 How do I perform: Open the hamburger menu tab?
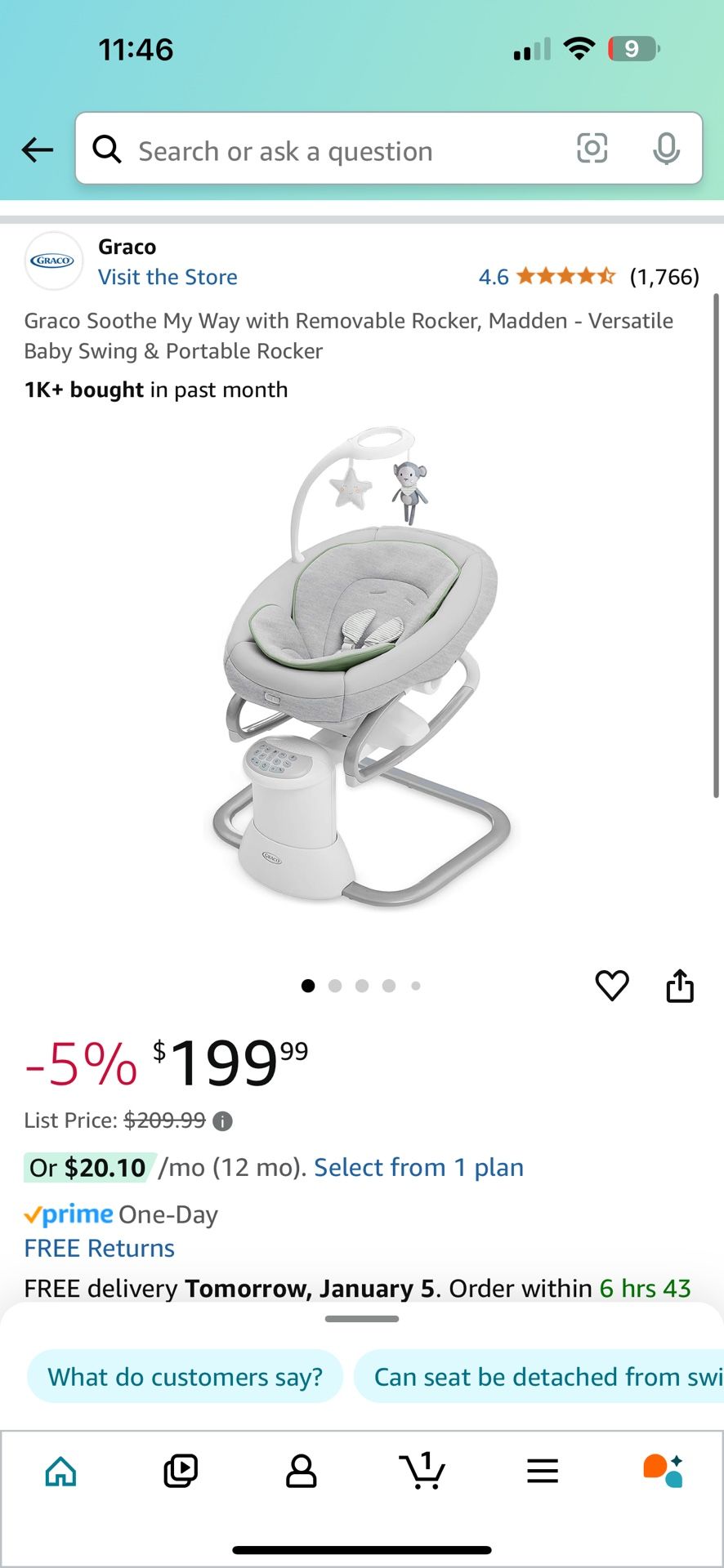(543, 1471)
